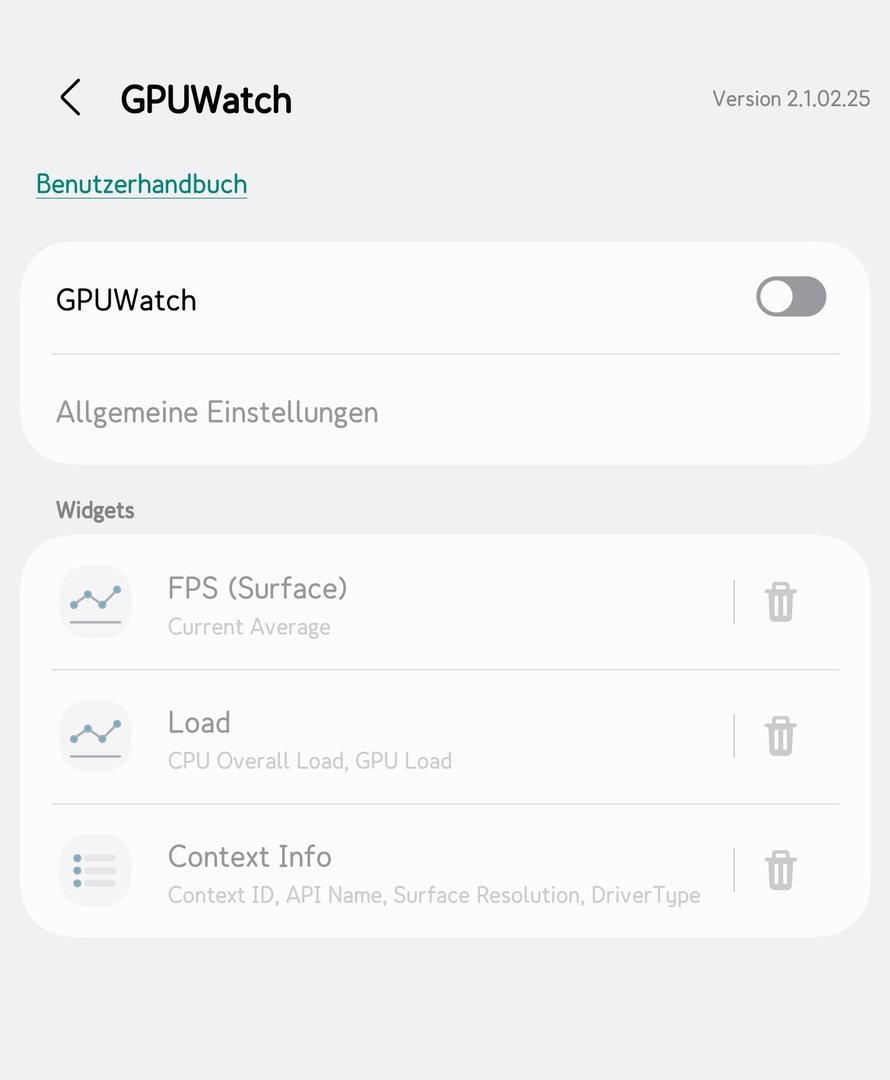Screen dimensions: 890x1080
Task: Open the Benutzerhandbuch link
Action: (x=141, y=184)
